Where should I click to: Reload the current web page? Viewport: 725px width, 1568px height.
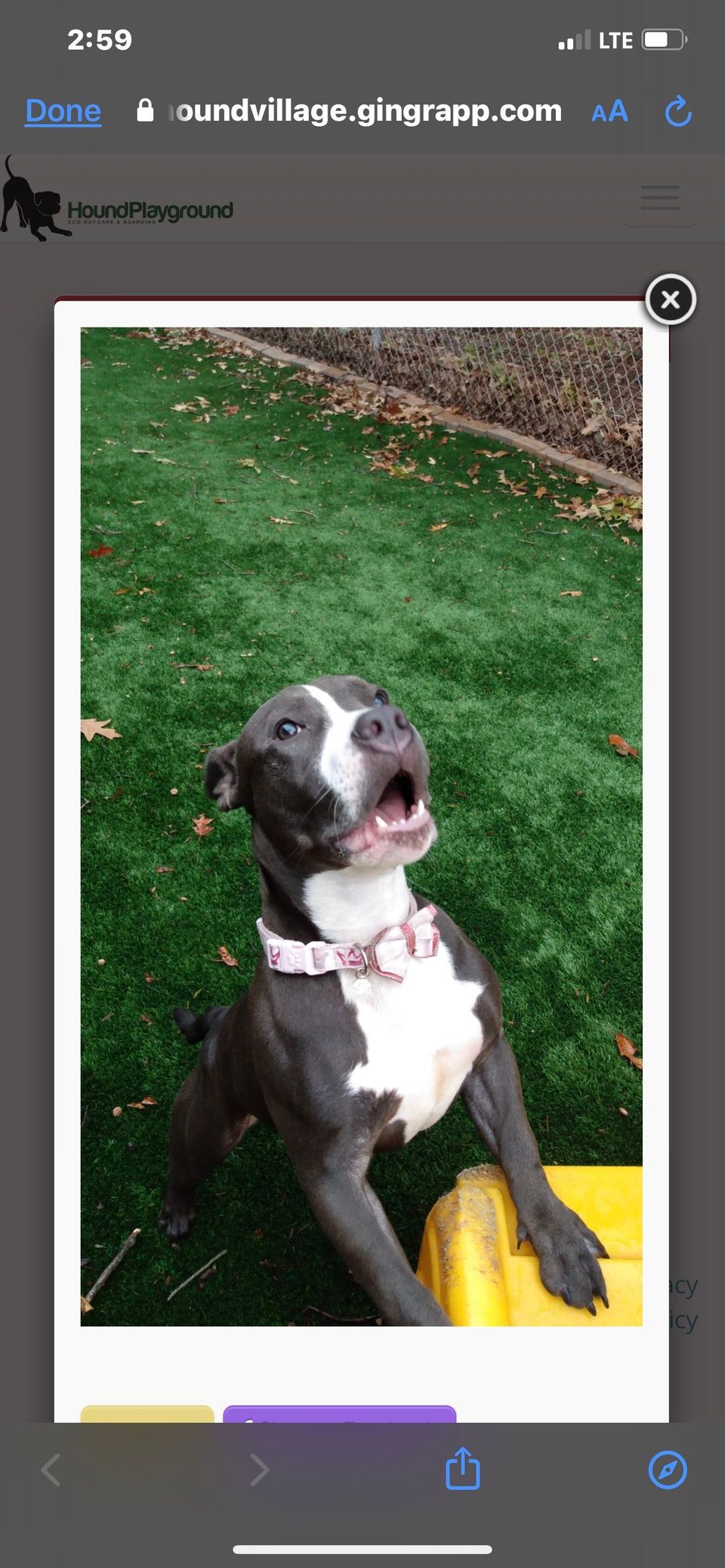coord(677,112)
